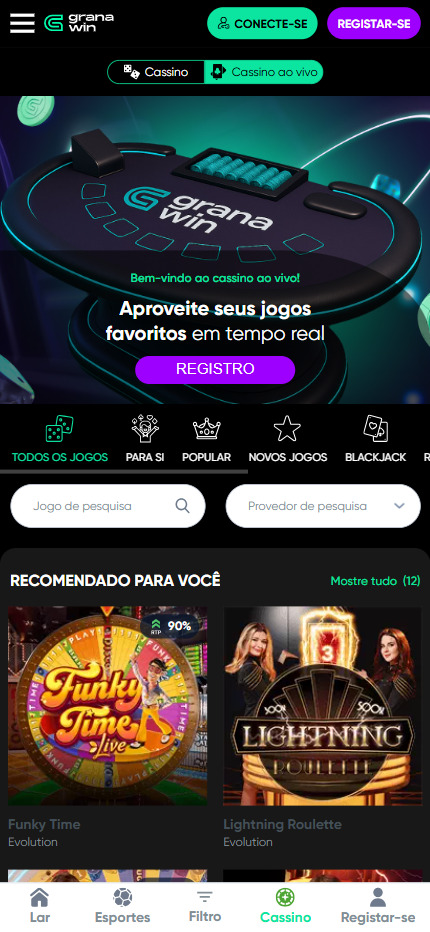Go to the Lar home tab
This screenshot has height=932, width=430.
tap(40, 906)
